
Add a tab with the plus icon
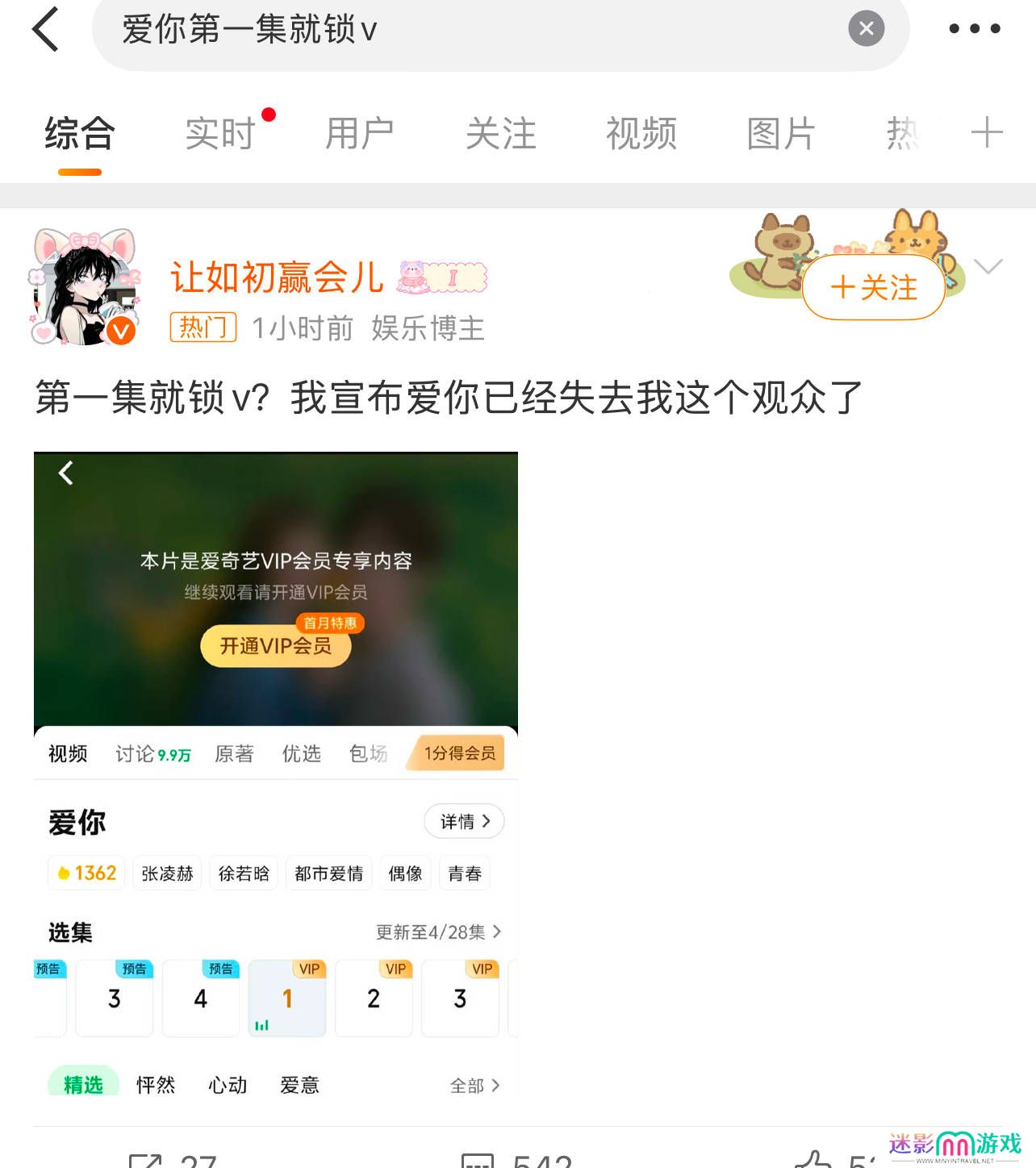coord(986,132)
